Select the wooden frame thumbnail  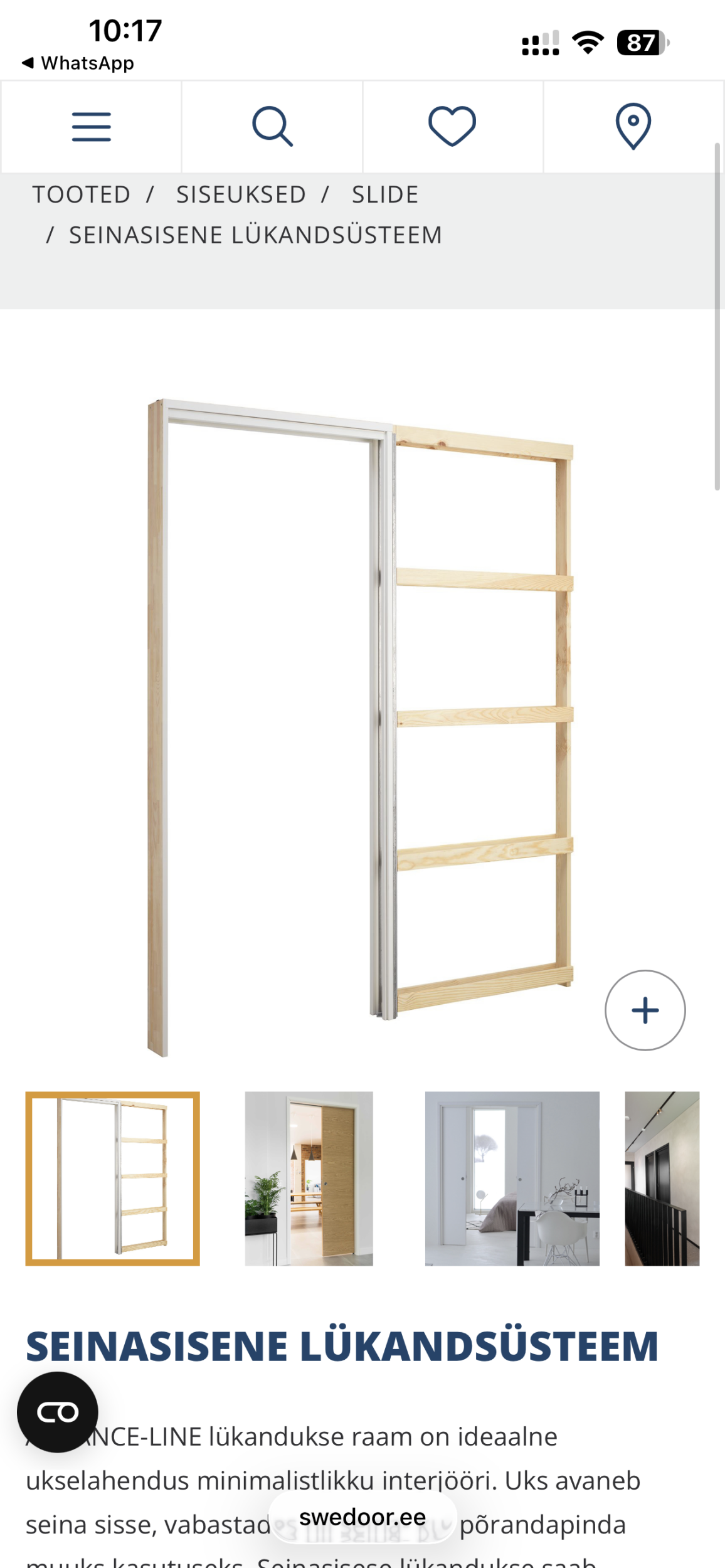coord(113,1179)
